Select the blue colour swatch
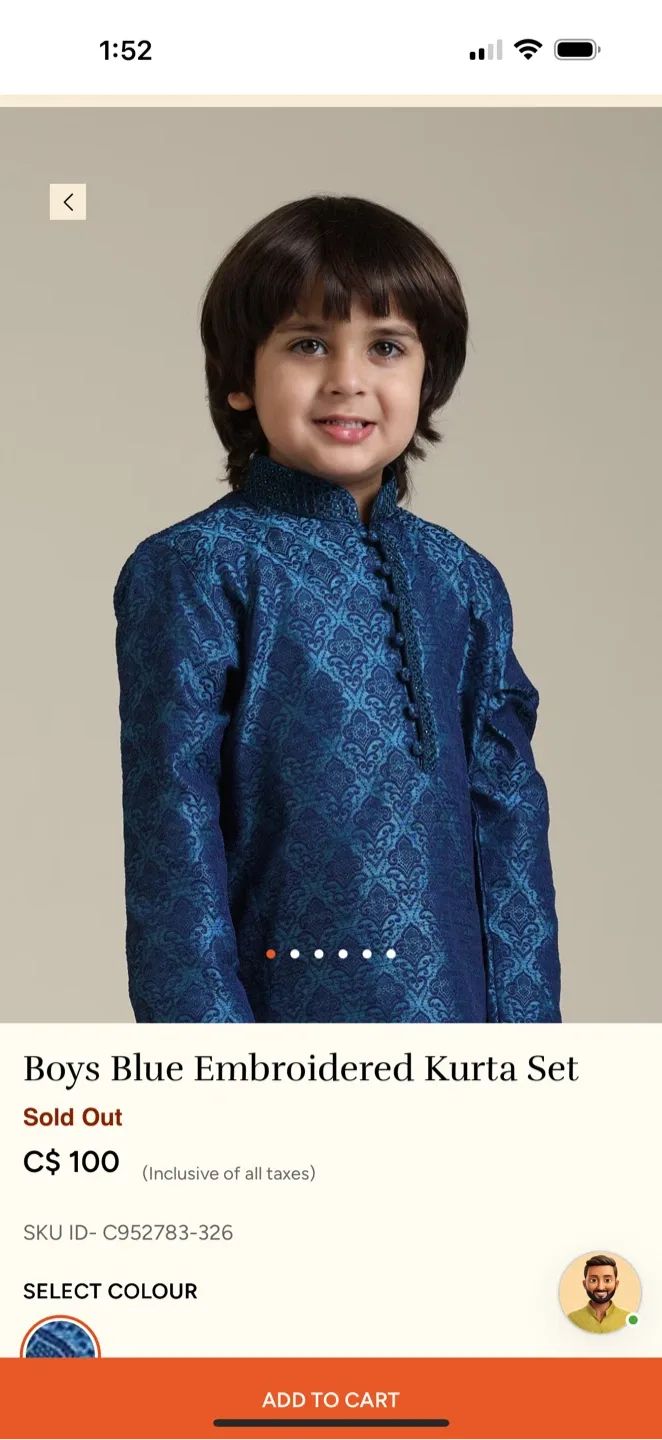The image size is (662, 1440). (61, 1338)
